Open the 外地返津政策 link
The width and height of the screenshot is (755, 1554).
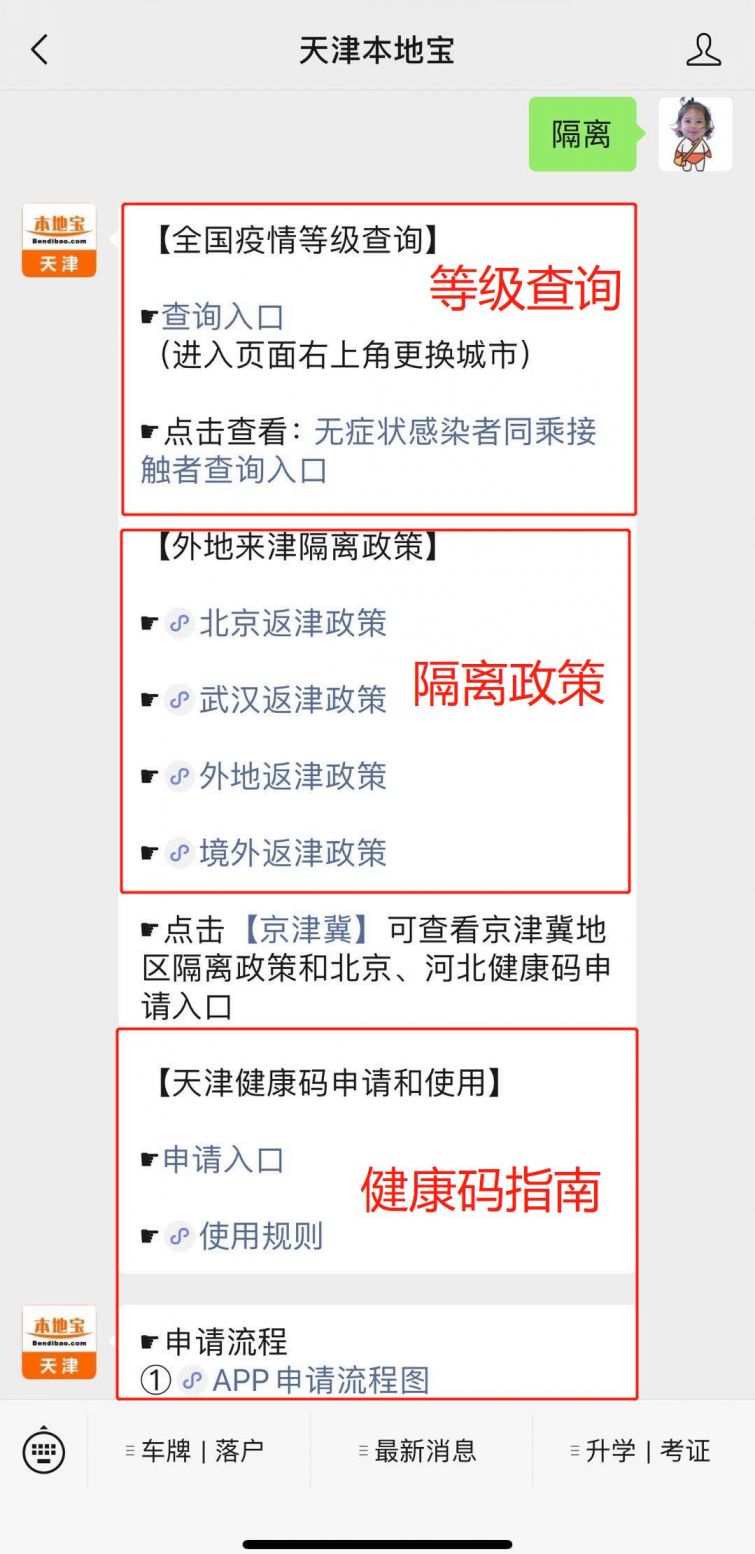point(292,776)
